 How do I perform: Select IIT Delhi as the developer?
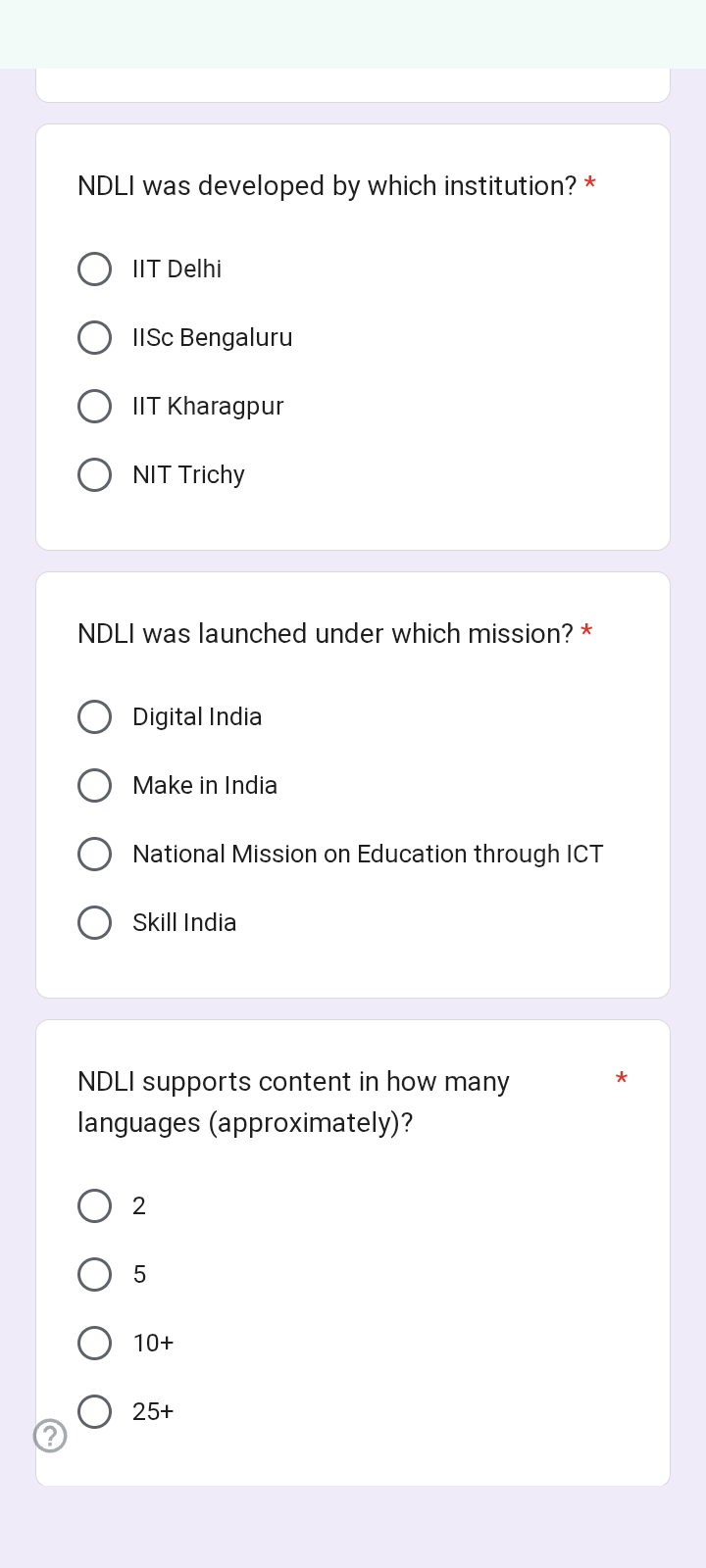[95, 269]
